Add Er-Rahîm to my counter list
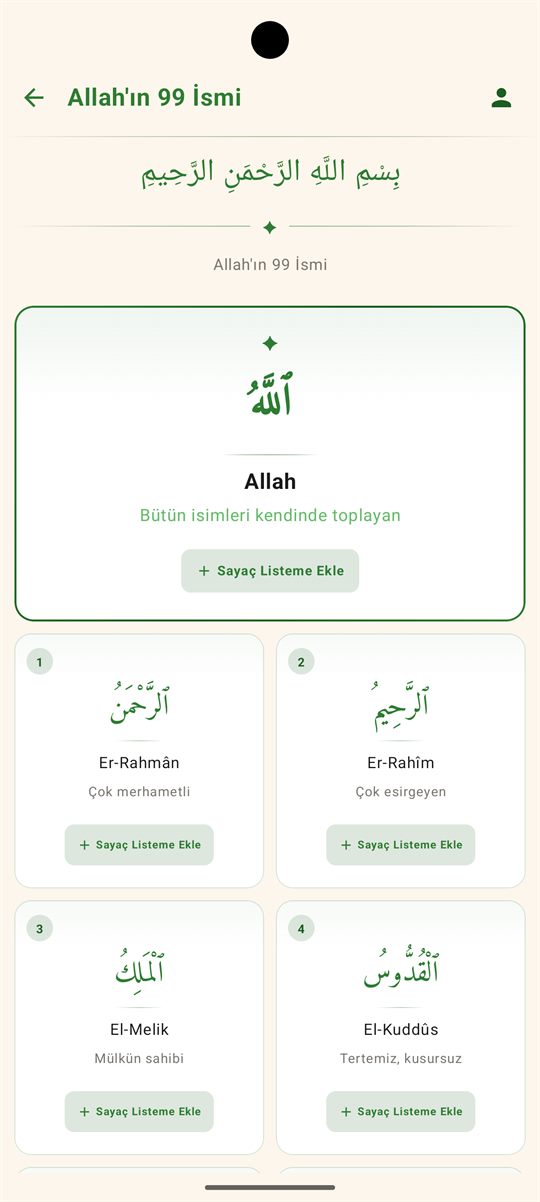 coord(400,845)
